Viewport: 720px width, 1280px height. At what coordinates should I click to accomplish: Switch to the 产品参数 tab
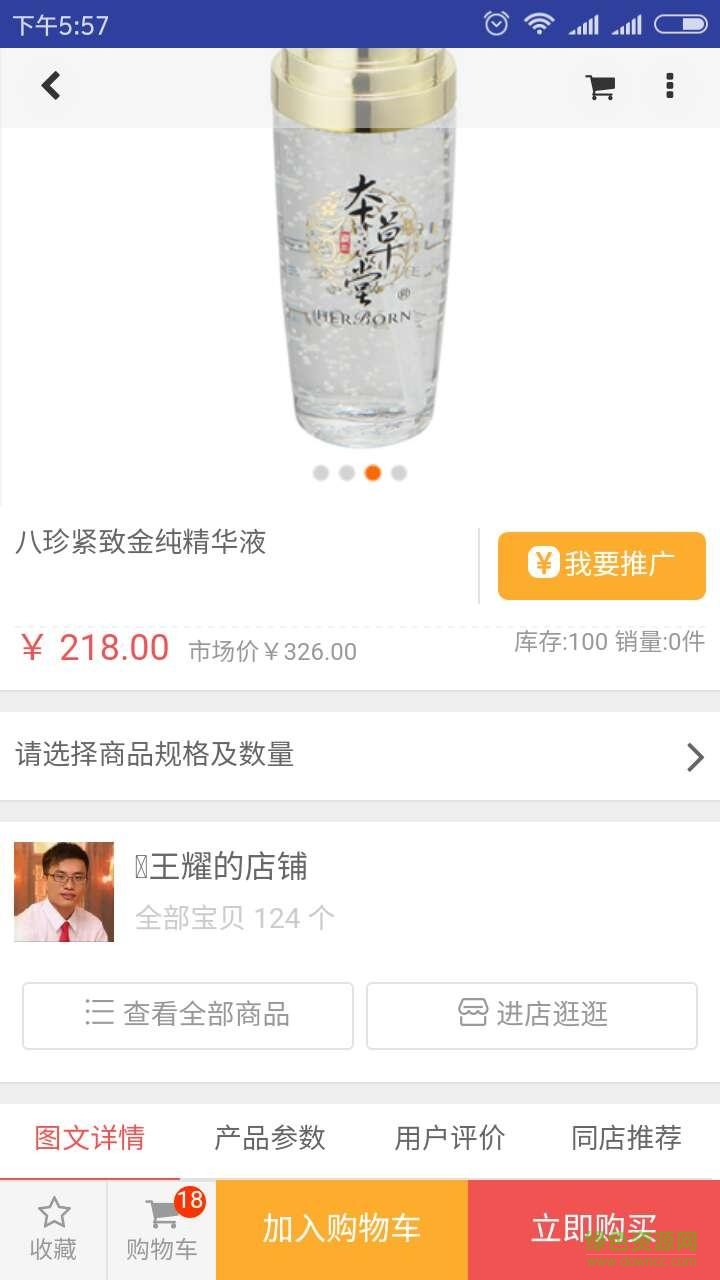[x=270, y=1138]
